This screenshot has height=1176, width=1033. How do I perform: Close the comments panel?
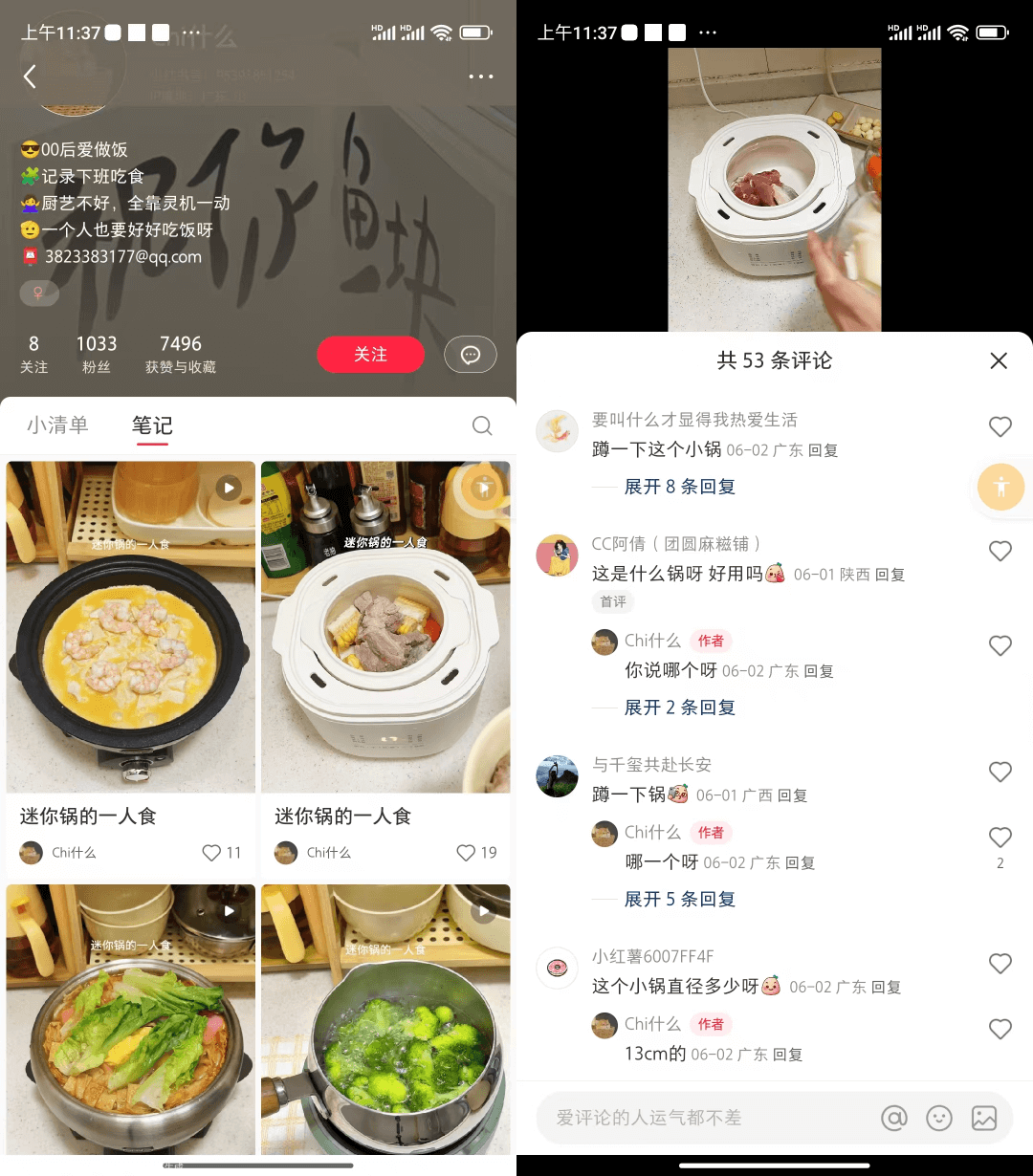pos(999,360)
